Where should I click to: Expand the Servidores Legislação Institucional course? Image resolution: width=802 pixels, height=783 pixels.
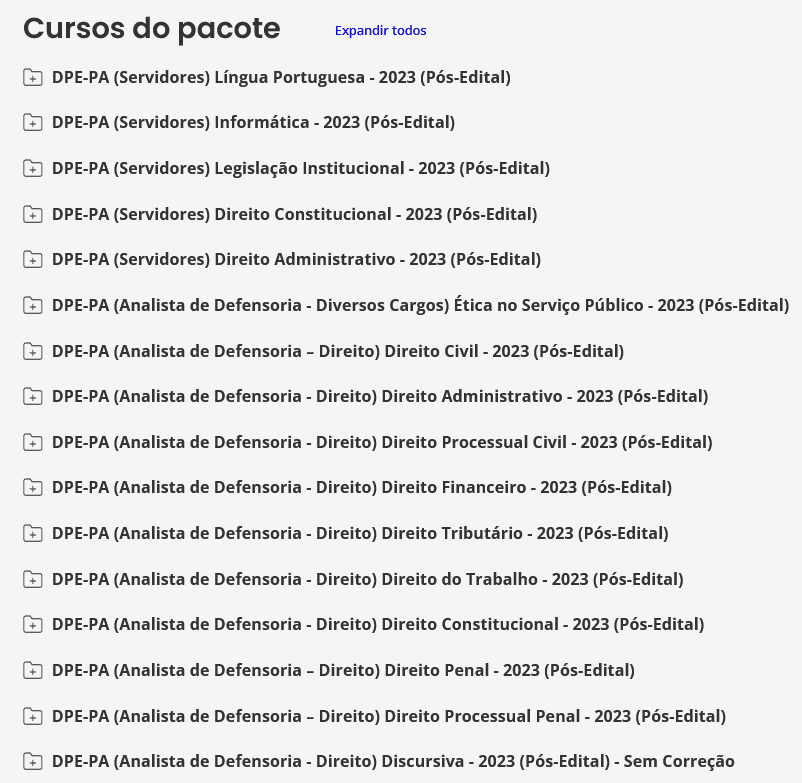(x=300, y=168)
